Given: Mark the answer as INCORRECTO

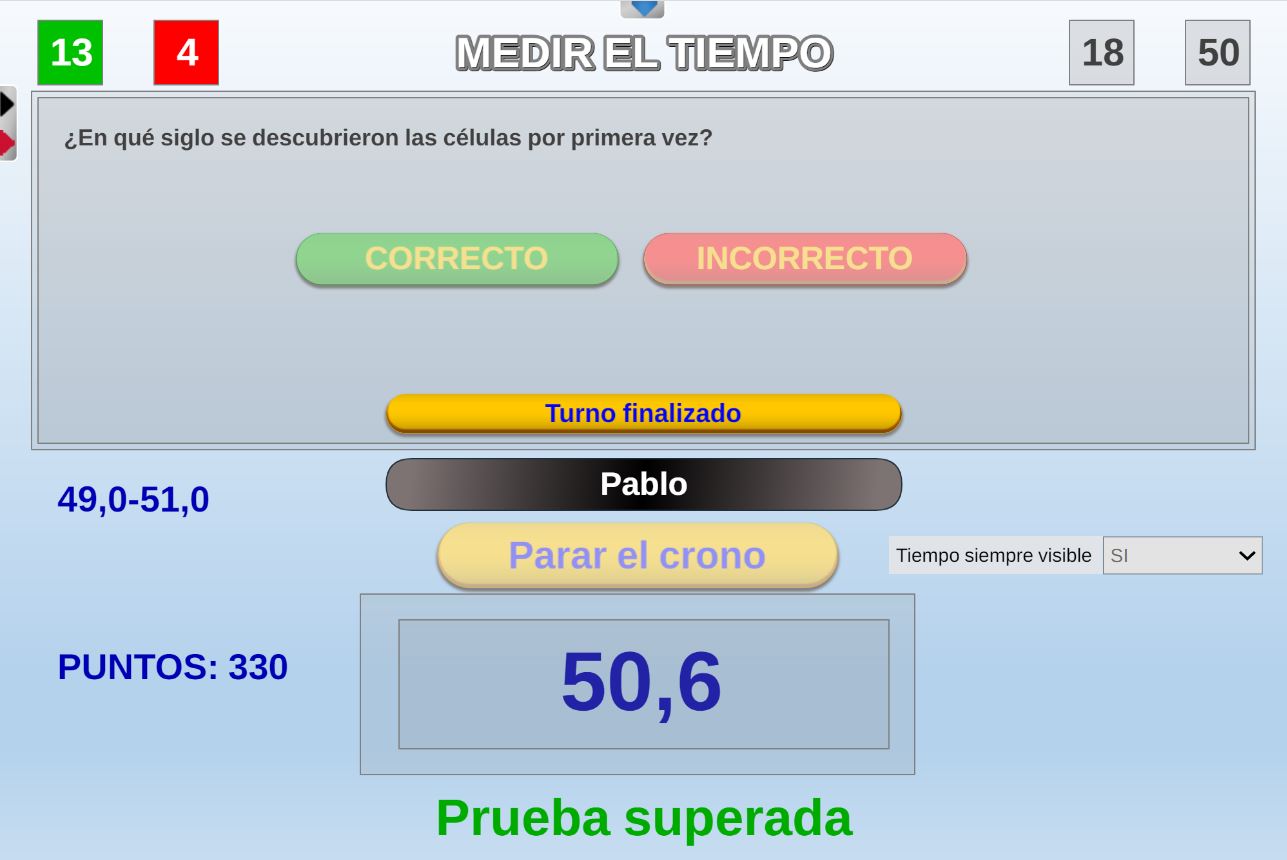Looking at the screenshot, I should pyautogui.click(x=804, y=259).
